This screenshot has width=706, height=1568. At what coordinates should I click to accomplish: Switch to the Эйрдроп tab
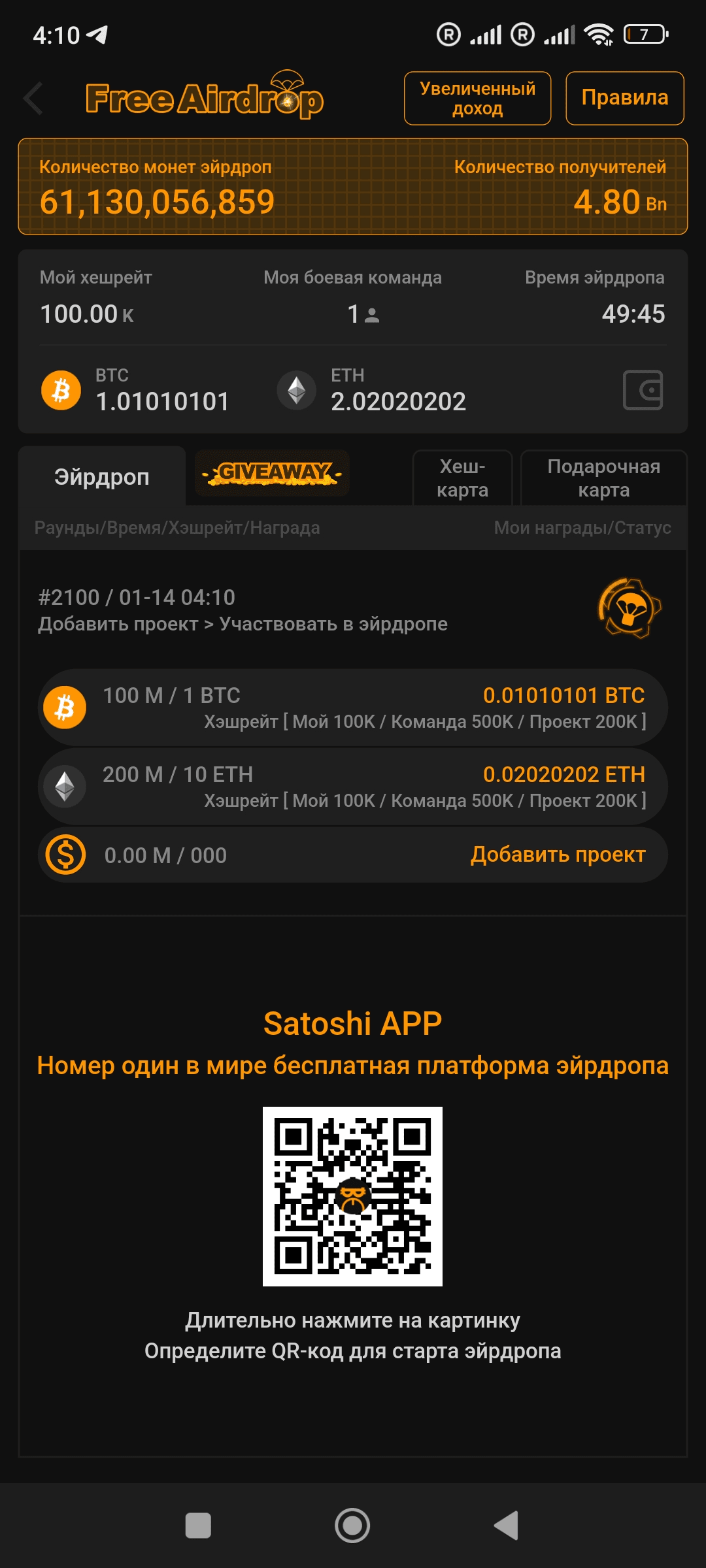click(x=102, y=477)
